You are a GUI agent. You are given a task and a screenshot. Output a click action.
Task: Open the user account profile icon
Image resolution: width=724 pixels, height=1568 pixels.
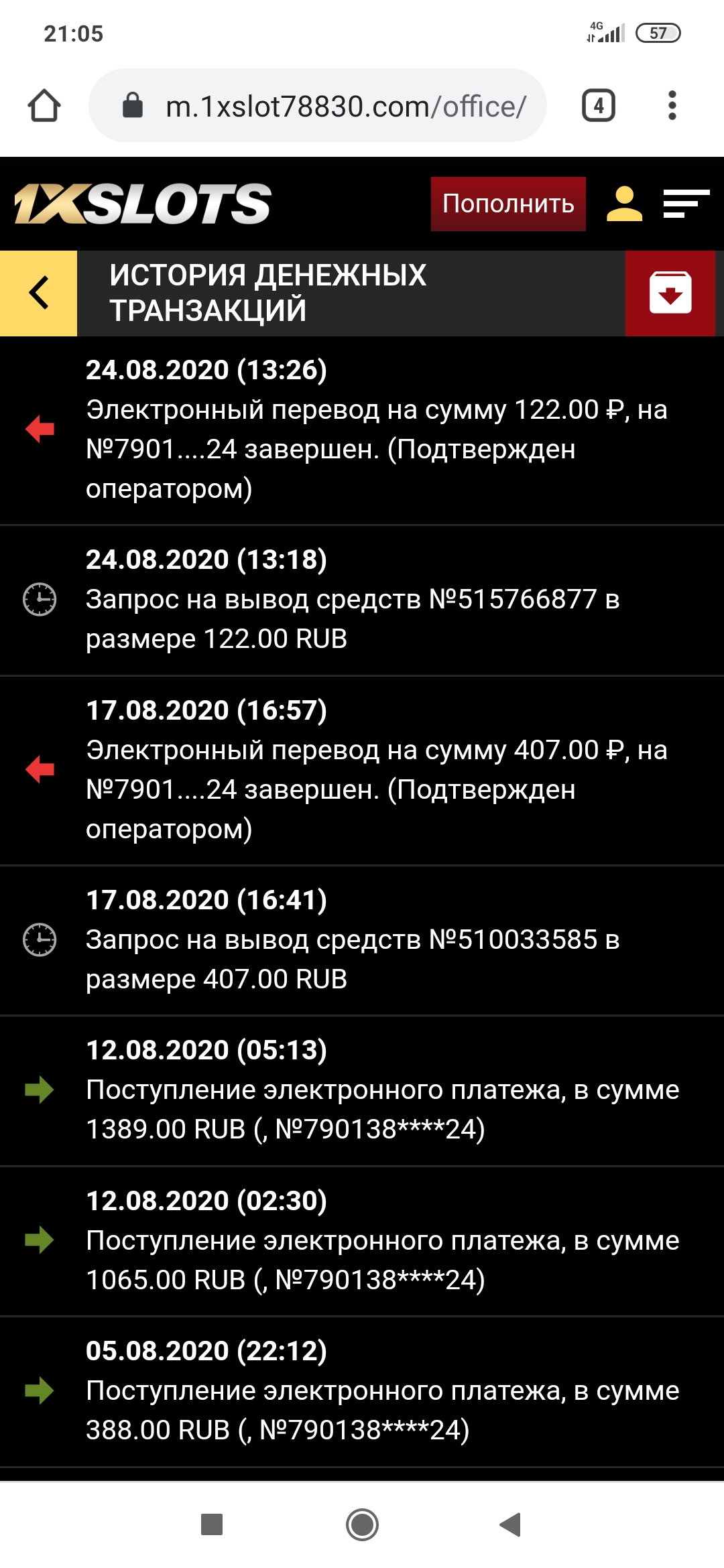point(625,202)
